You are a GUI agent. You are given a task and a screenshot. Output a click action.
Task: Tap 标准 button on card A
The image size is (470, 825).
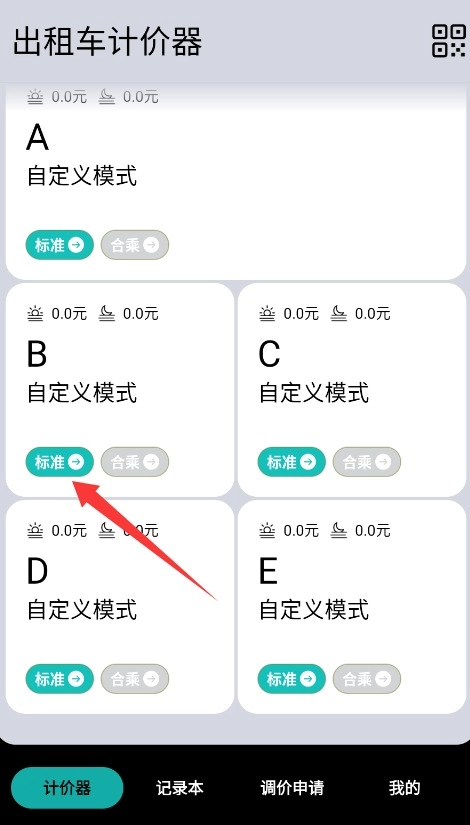59,245
